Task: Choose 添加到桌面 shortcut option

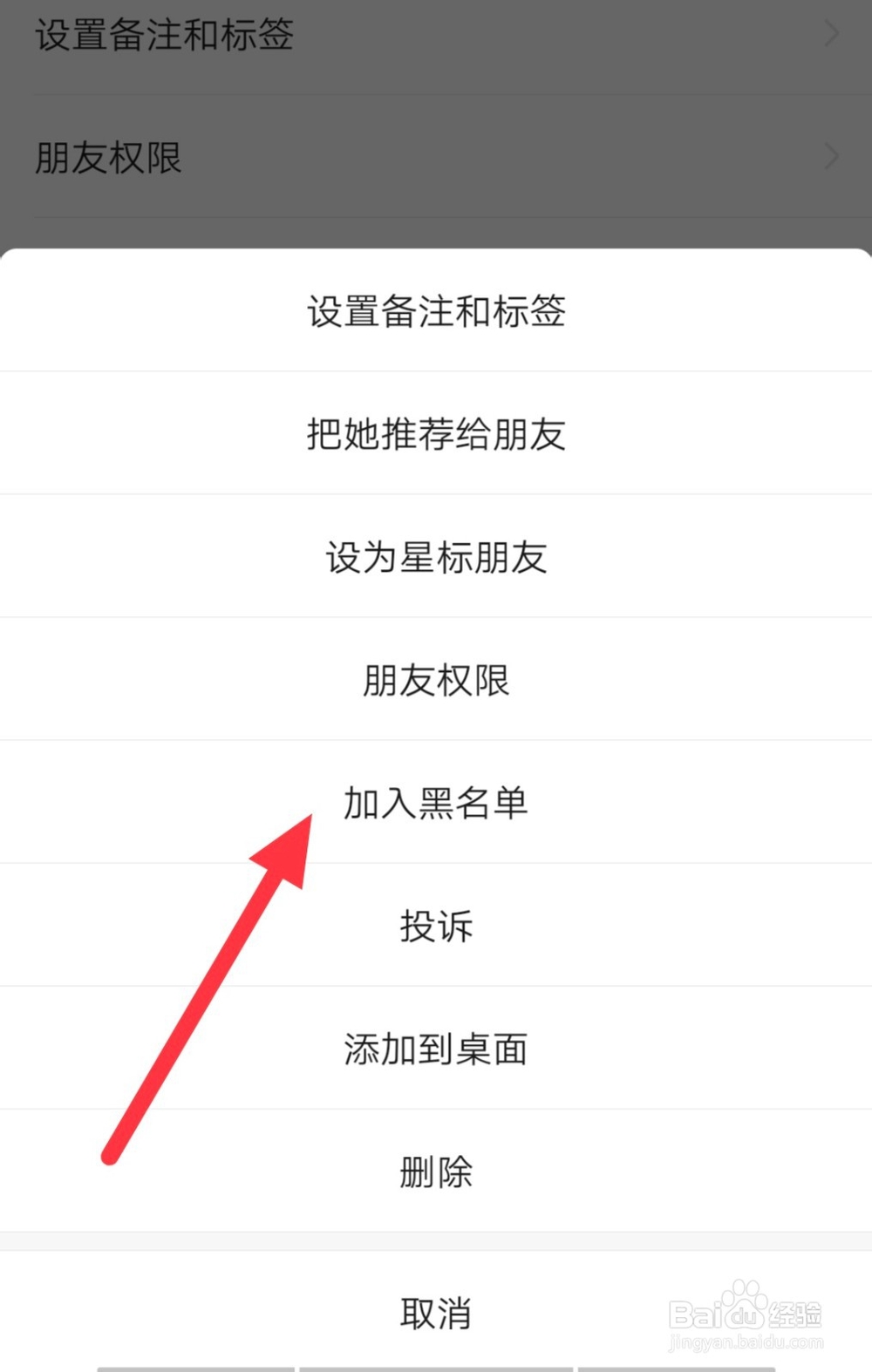Action: 436,1049
